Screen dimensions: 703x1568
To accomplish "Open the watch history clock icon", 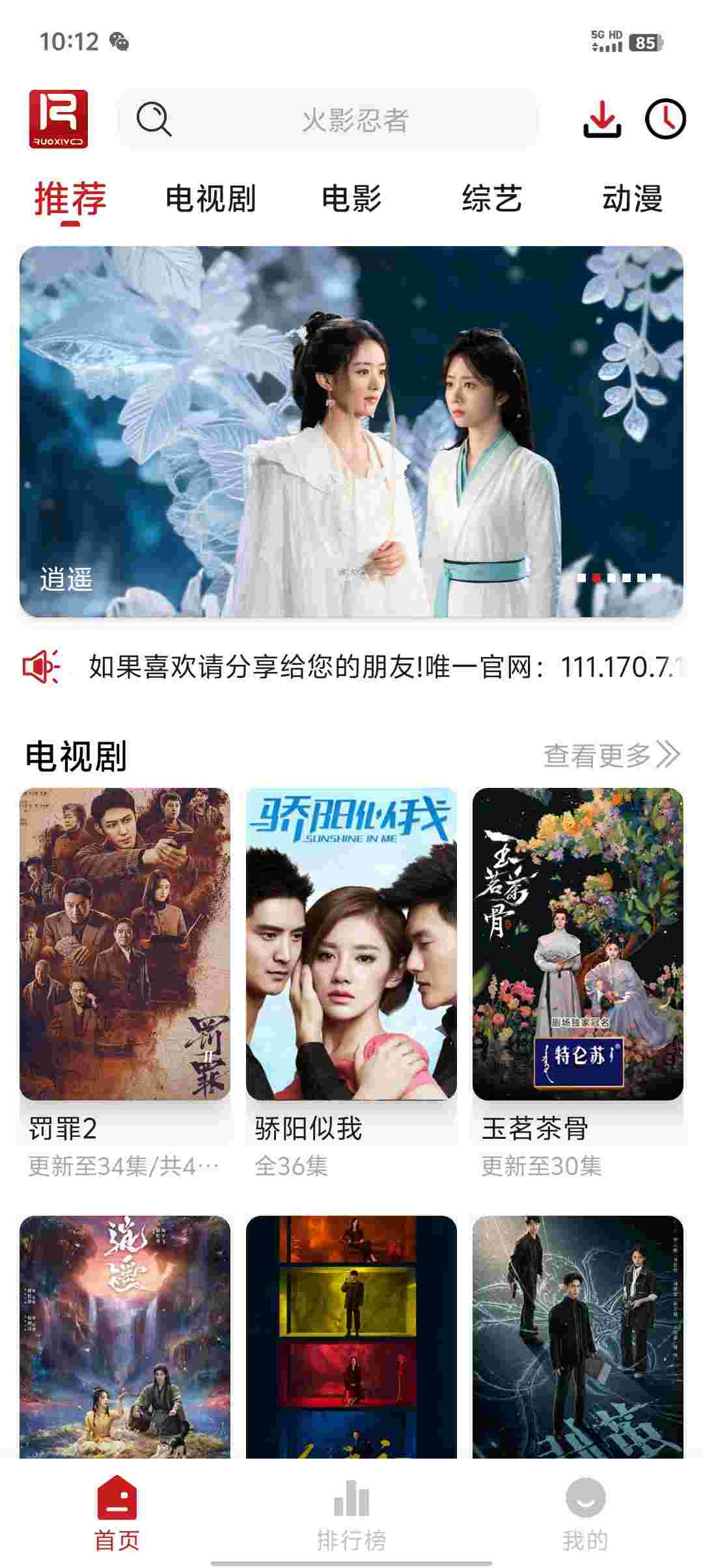I will point(665,120).
